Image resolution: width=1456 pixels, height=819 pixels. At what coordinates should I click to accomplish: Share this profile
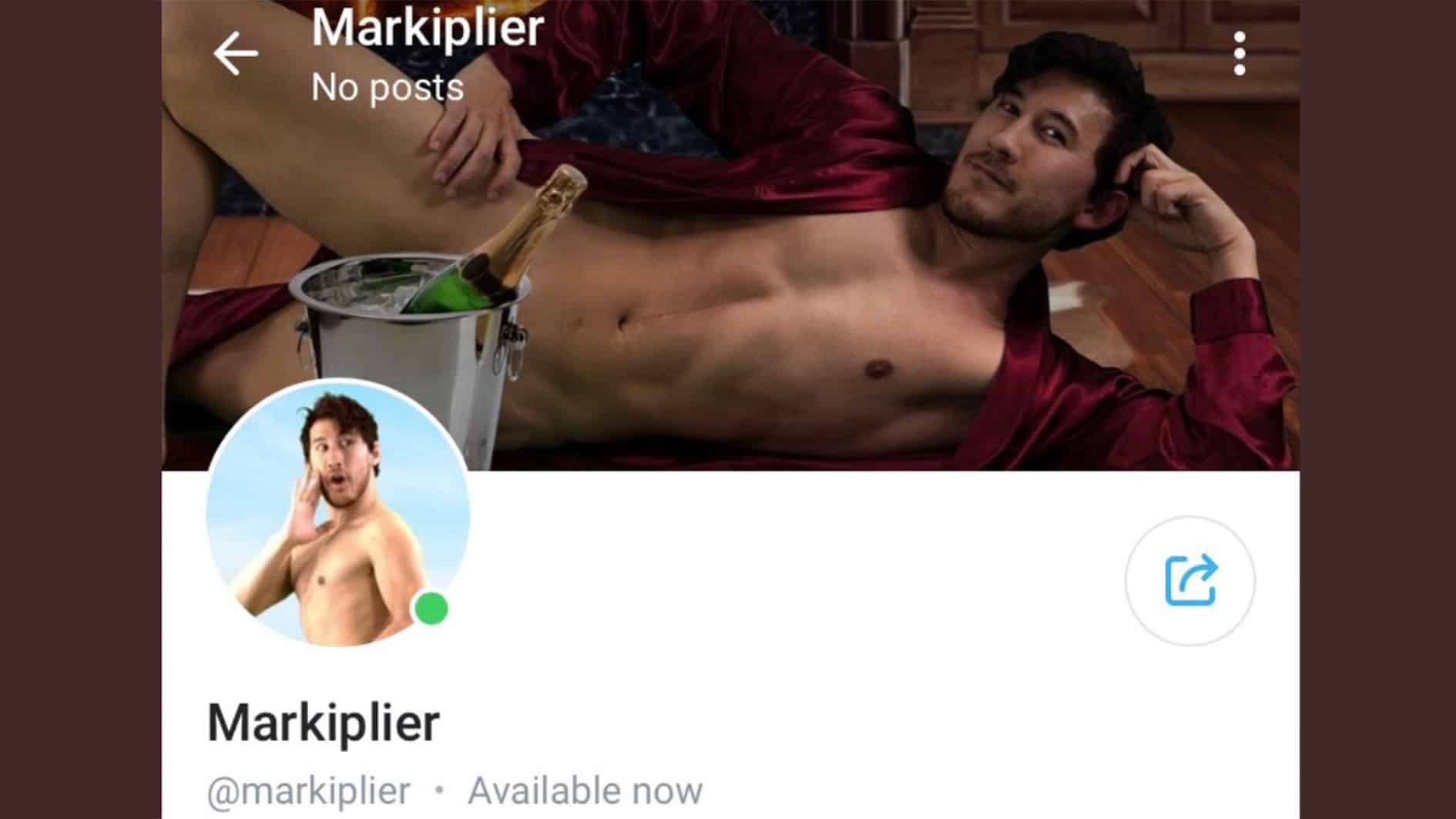[1189, 580]
